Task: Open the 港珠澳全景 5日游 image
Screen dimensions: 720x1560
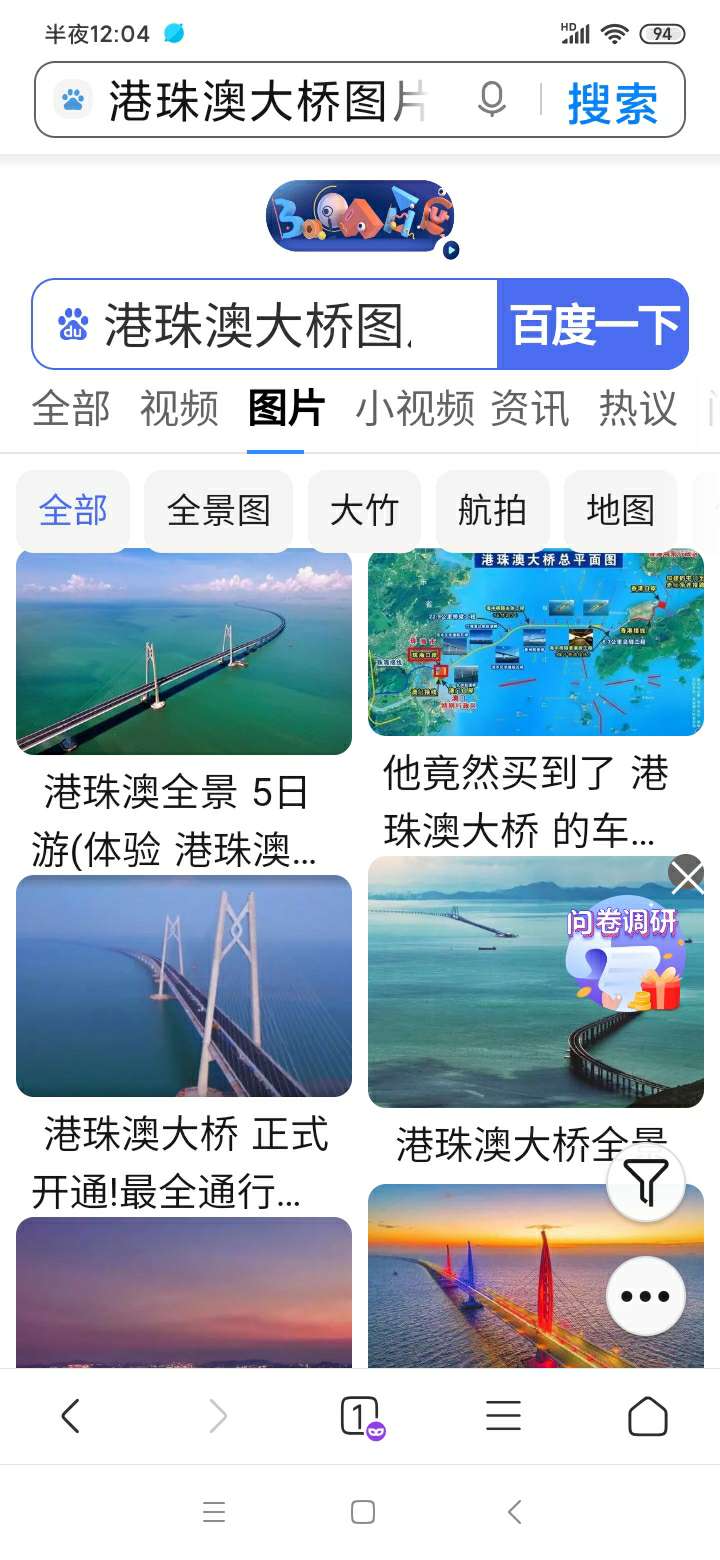Action: point(184,651)
